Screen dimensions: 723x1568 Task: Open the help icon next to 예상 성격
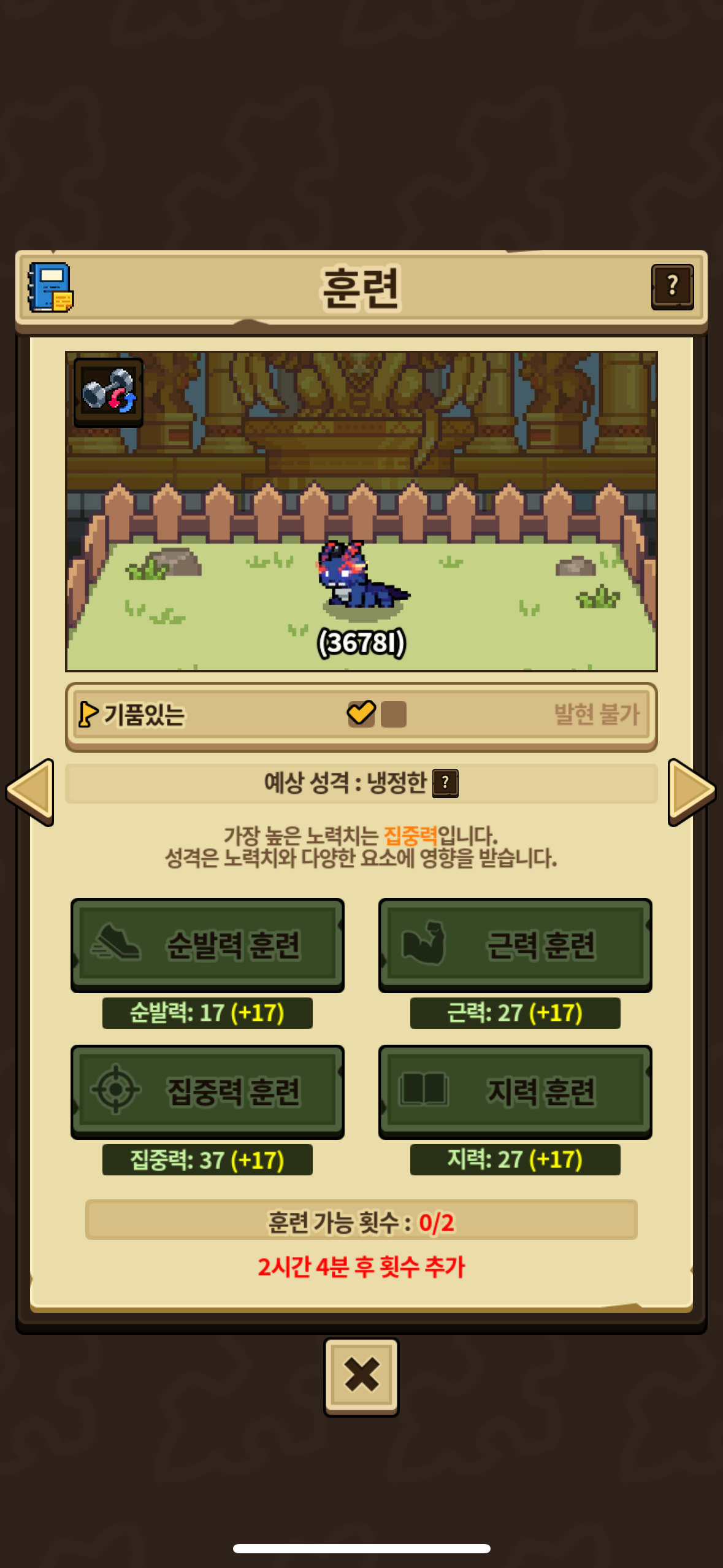point(445,783)
